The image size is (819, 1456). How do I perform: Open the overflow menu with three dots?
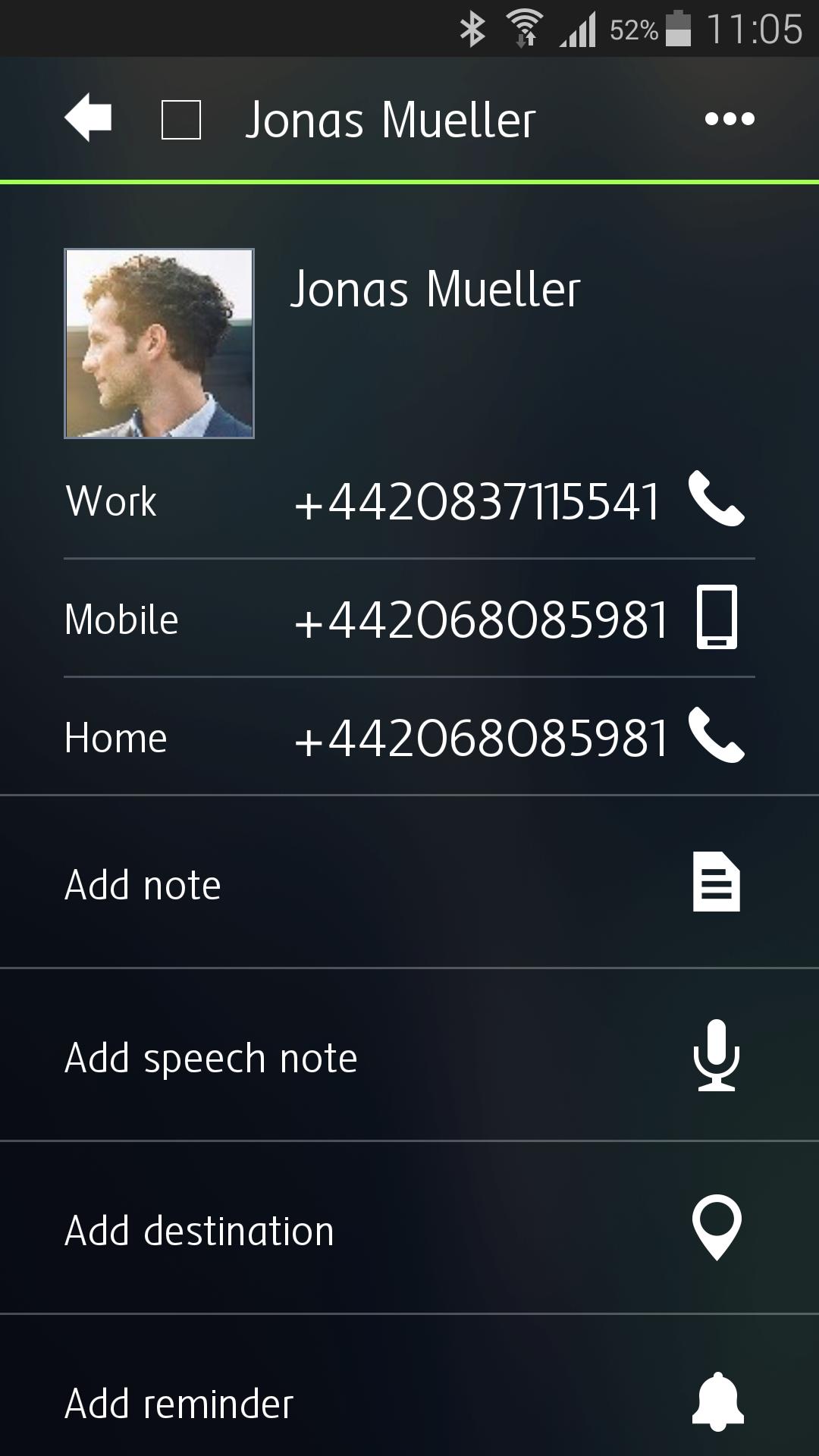(x=730, y=119)
